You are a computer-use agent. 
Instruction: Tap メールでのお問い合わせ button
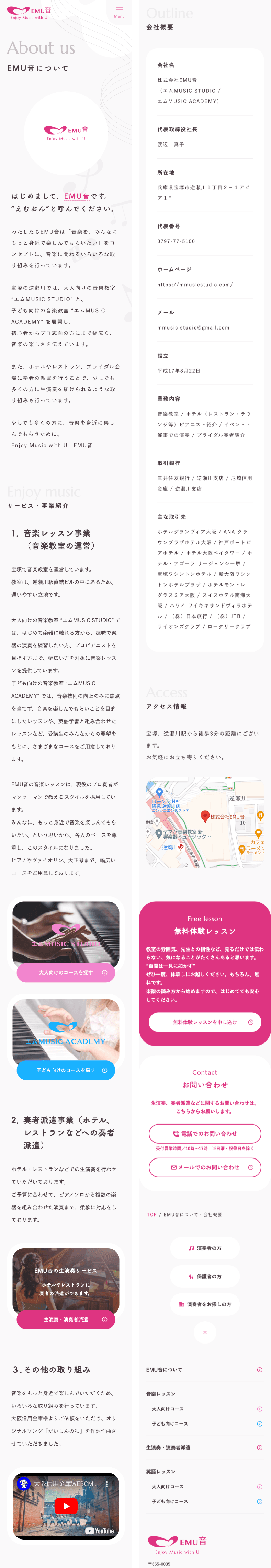coord(205,1167)
